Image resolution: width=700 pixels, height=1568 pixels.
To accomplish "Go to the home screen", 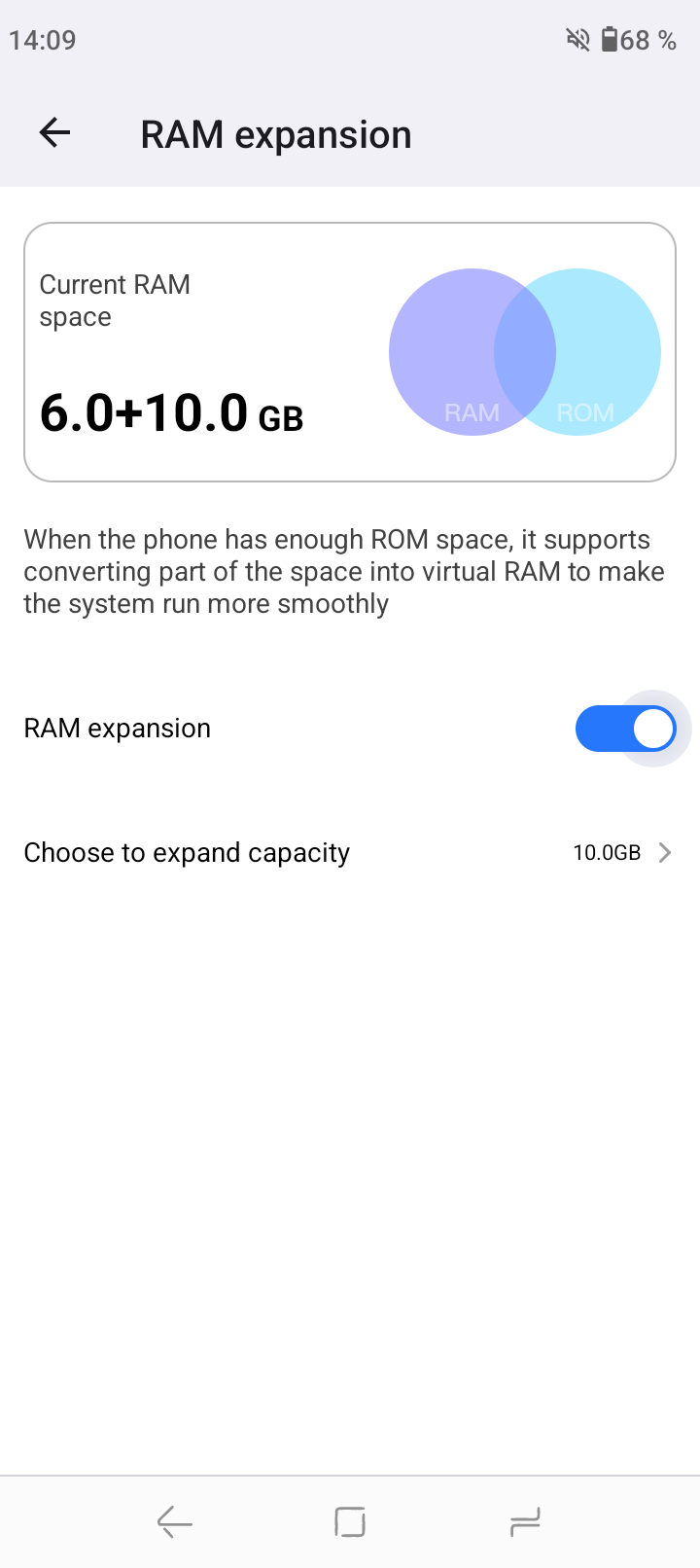I will (x=350, y=1521).
